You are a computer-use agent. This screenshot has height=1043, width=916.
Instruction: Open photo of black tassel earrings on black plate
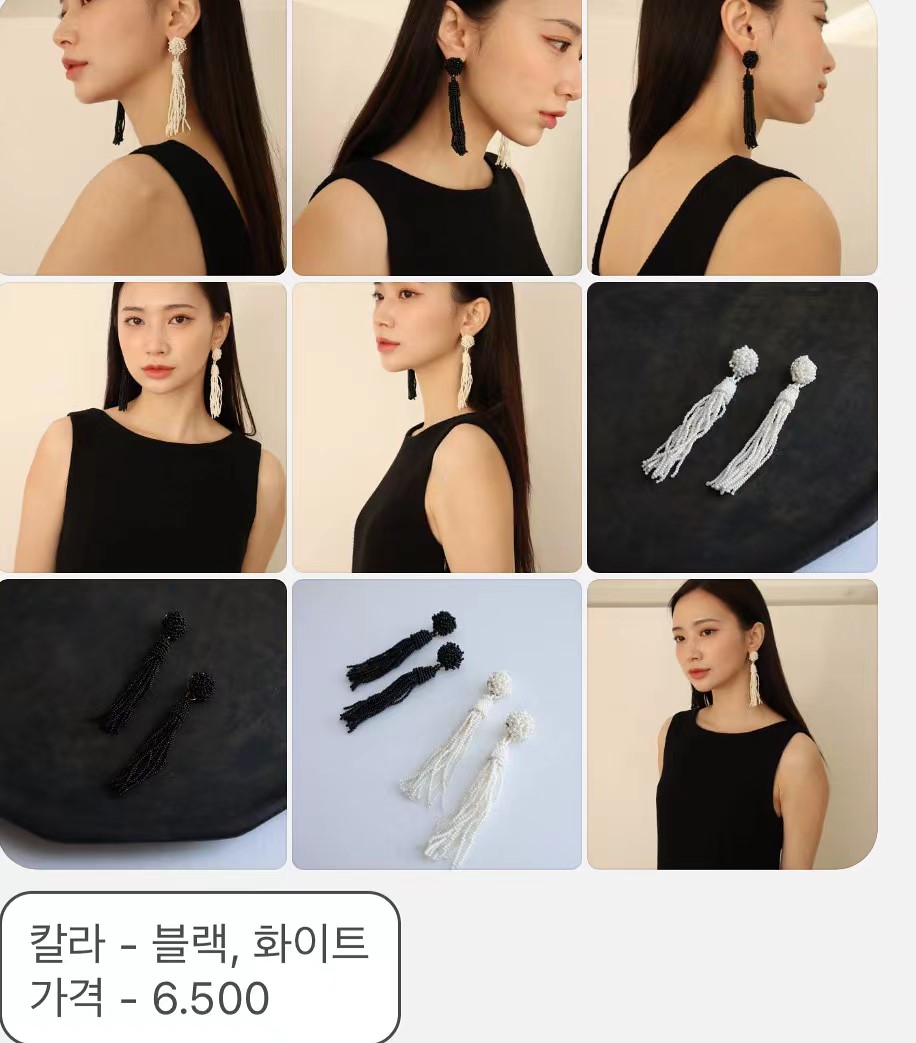pos(143,724)
